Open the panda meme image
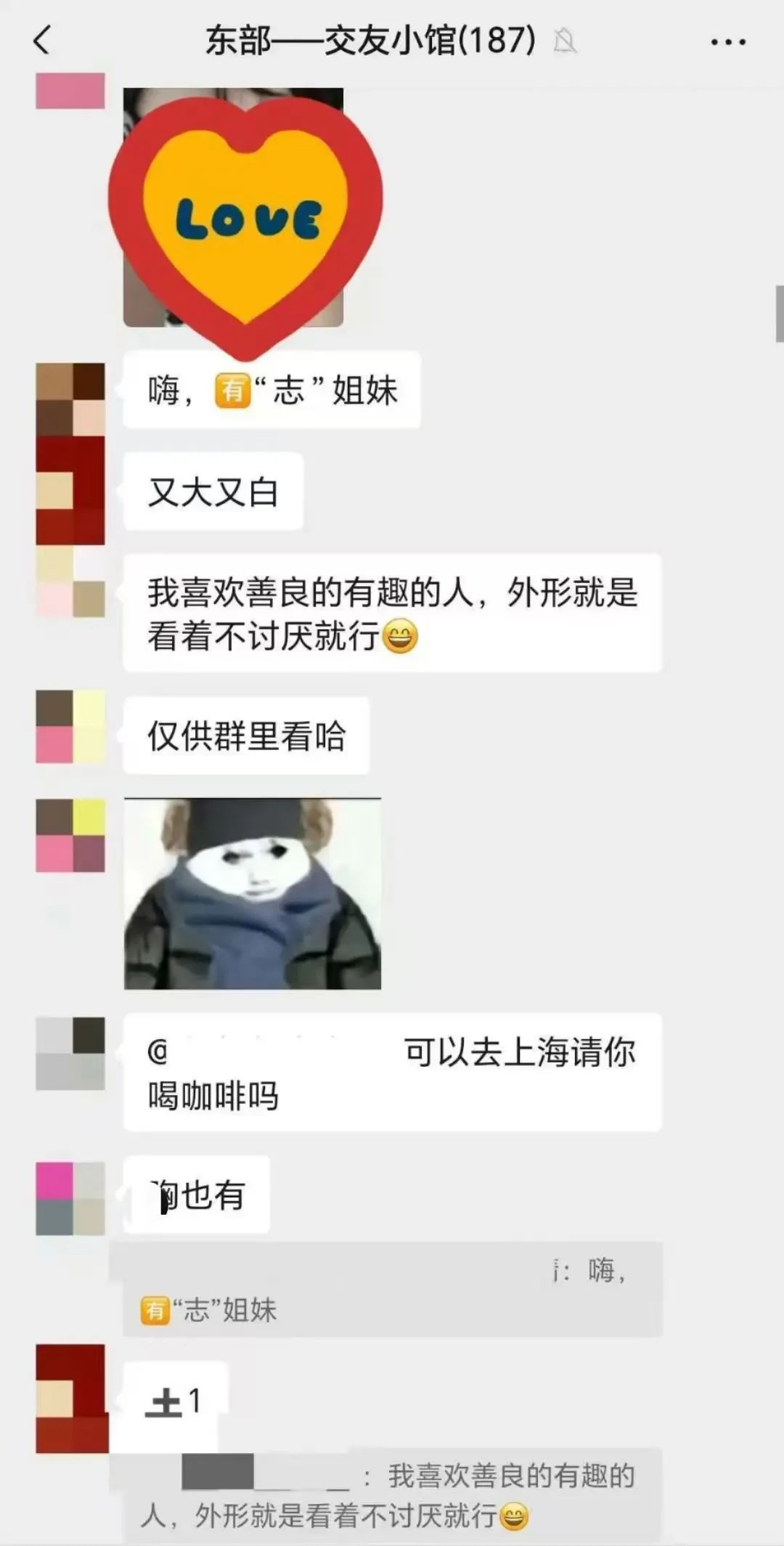The height and width of the screenshot is (1546, 784). pyautogui.click(x=252, y=894)
